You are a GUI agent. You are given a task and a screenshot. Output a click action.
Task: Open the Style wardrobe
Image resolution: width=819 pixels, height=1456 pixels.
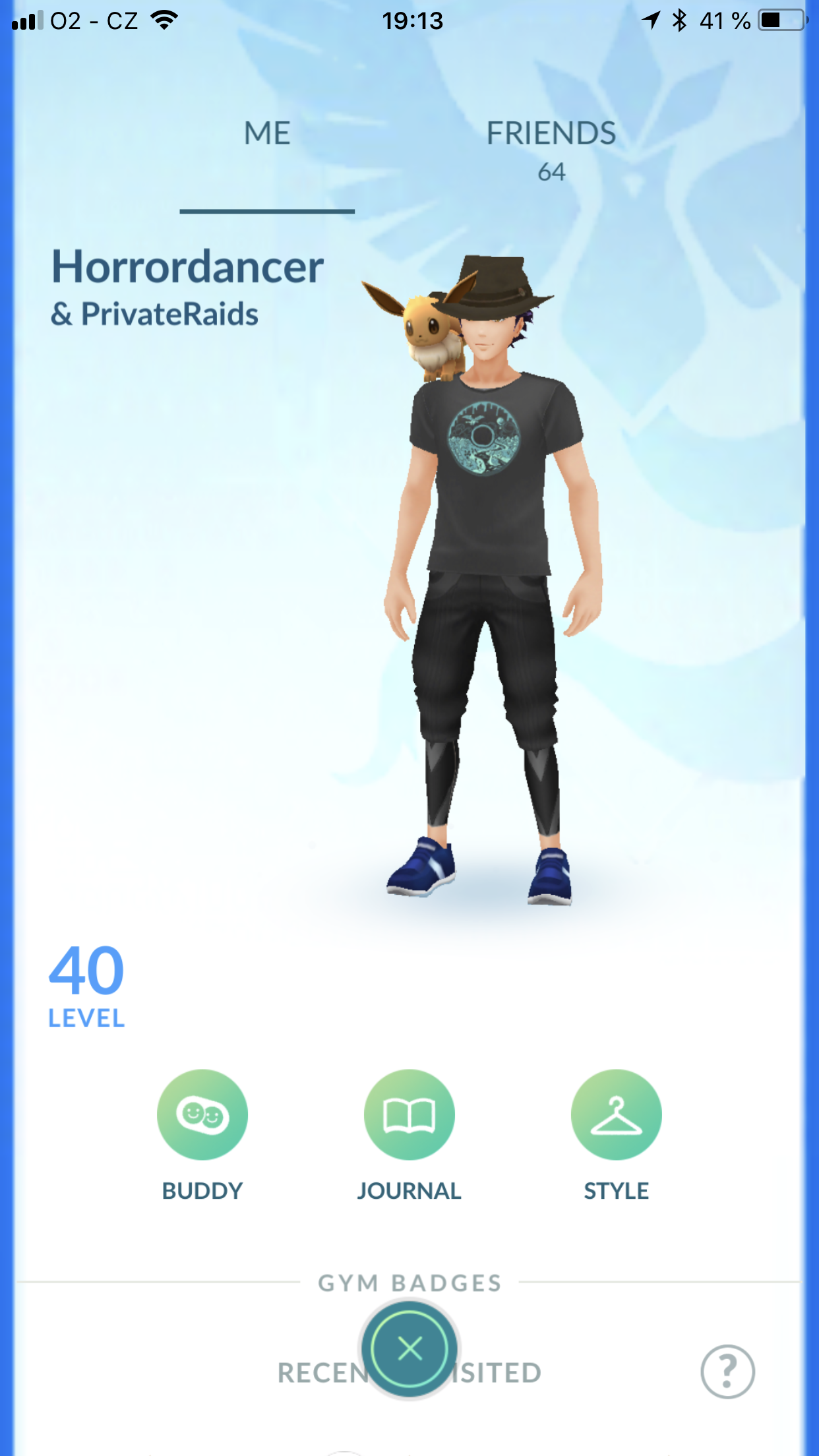[616, 1115]
